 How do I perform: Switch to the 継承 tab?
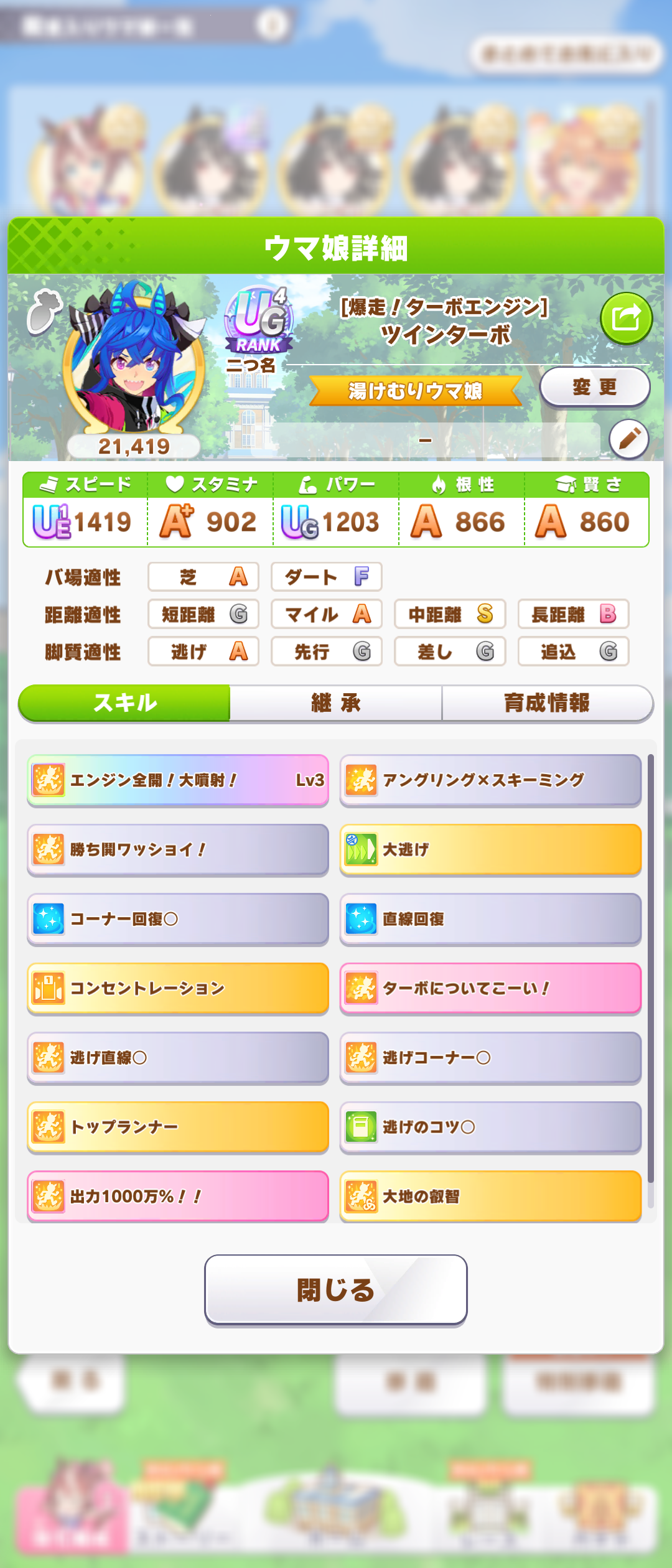pyautogui.click(x=336, y=703)
